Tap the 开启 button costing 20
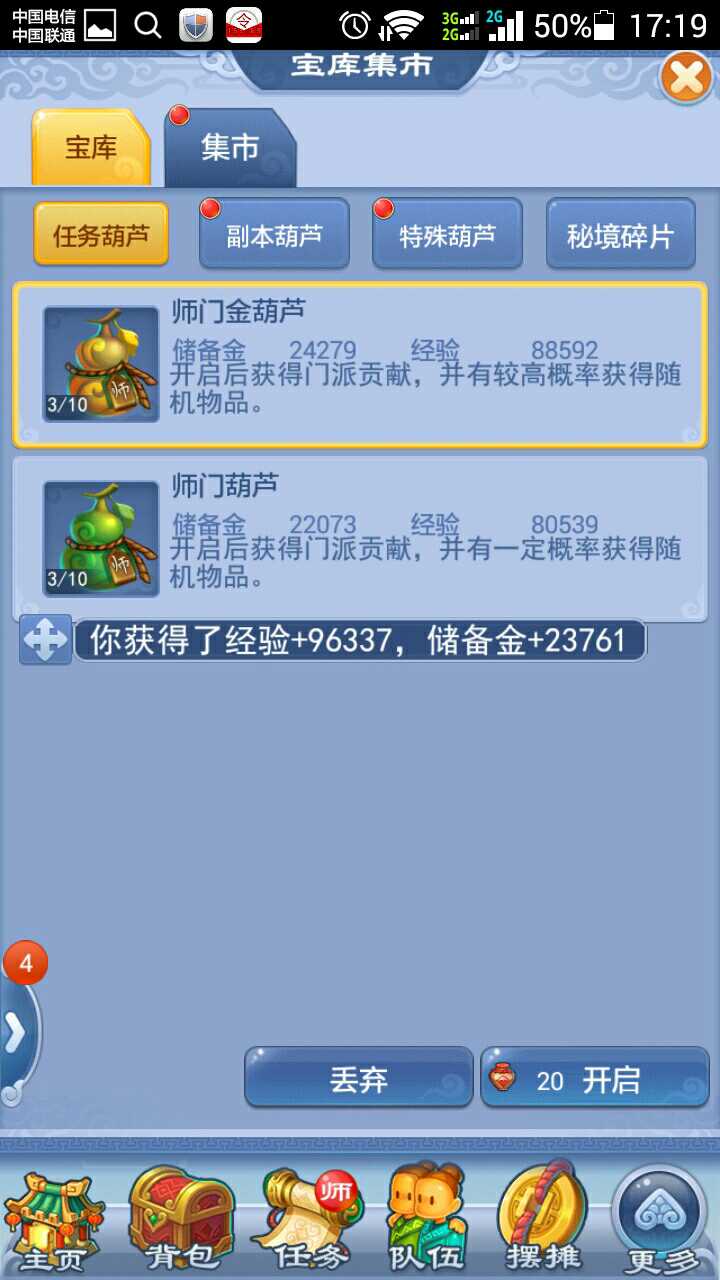The image size is (720, 1280). click(x=595, y=1078)
